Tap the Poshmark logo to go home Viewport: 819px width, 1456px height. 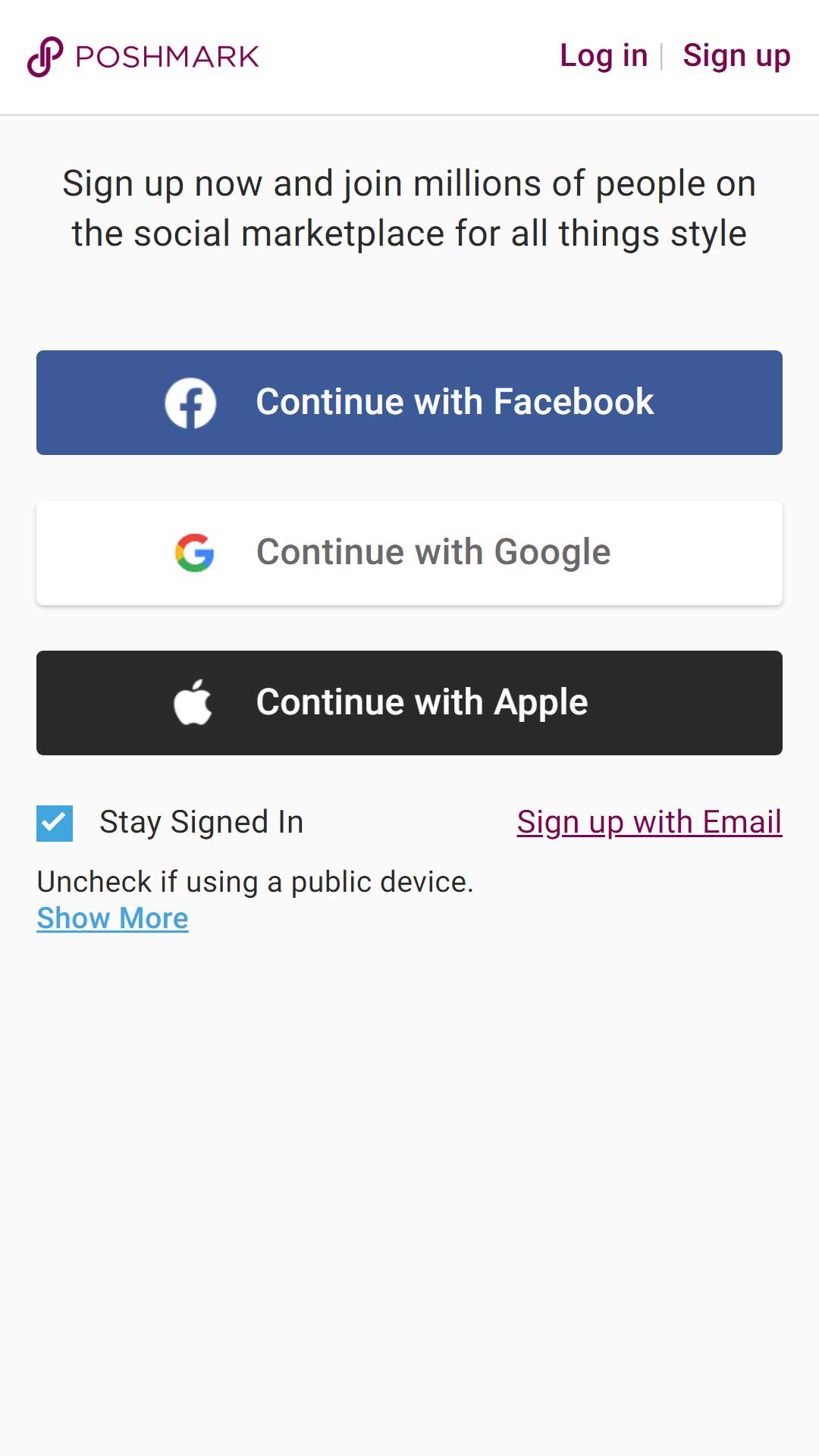click(143, 57)
